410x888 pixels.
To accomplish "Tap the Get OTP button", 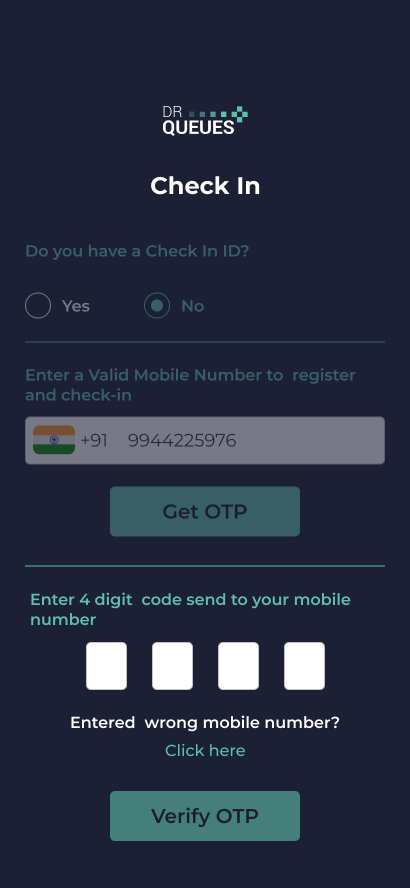I will click(205, 511).
